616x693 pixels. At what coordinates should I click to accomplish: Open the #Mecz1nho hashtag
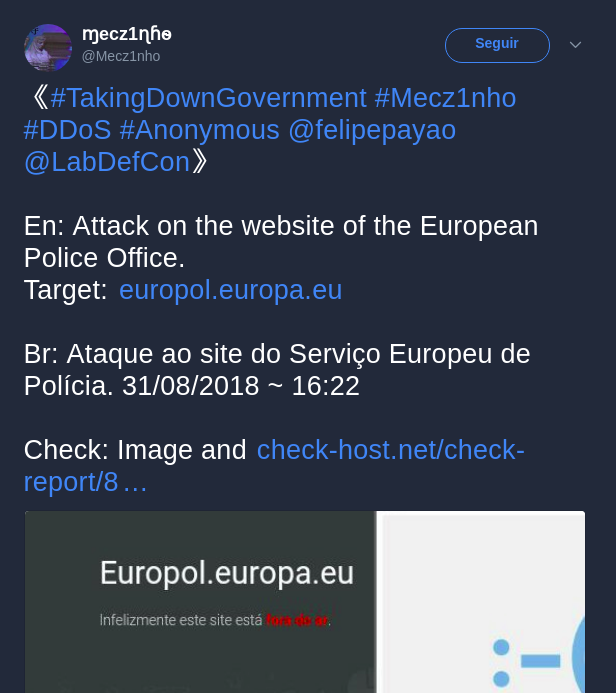(x=445, y=98)
